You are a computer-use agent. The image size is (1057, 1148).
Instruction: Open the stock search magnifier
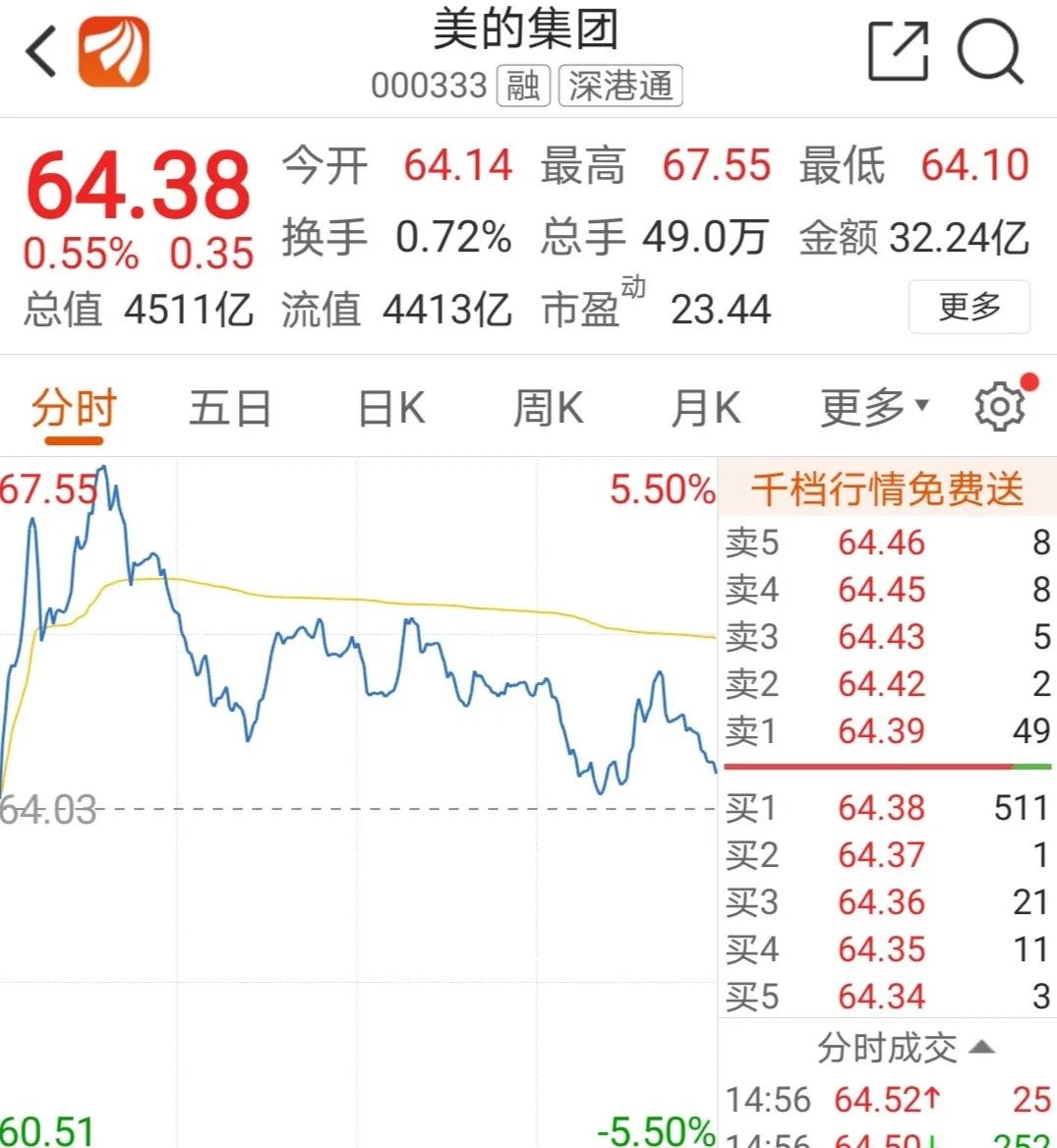pyautogui.click(x=990, y=51)
